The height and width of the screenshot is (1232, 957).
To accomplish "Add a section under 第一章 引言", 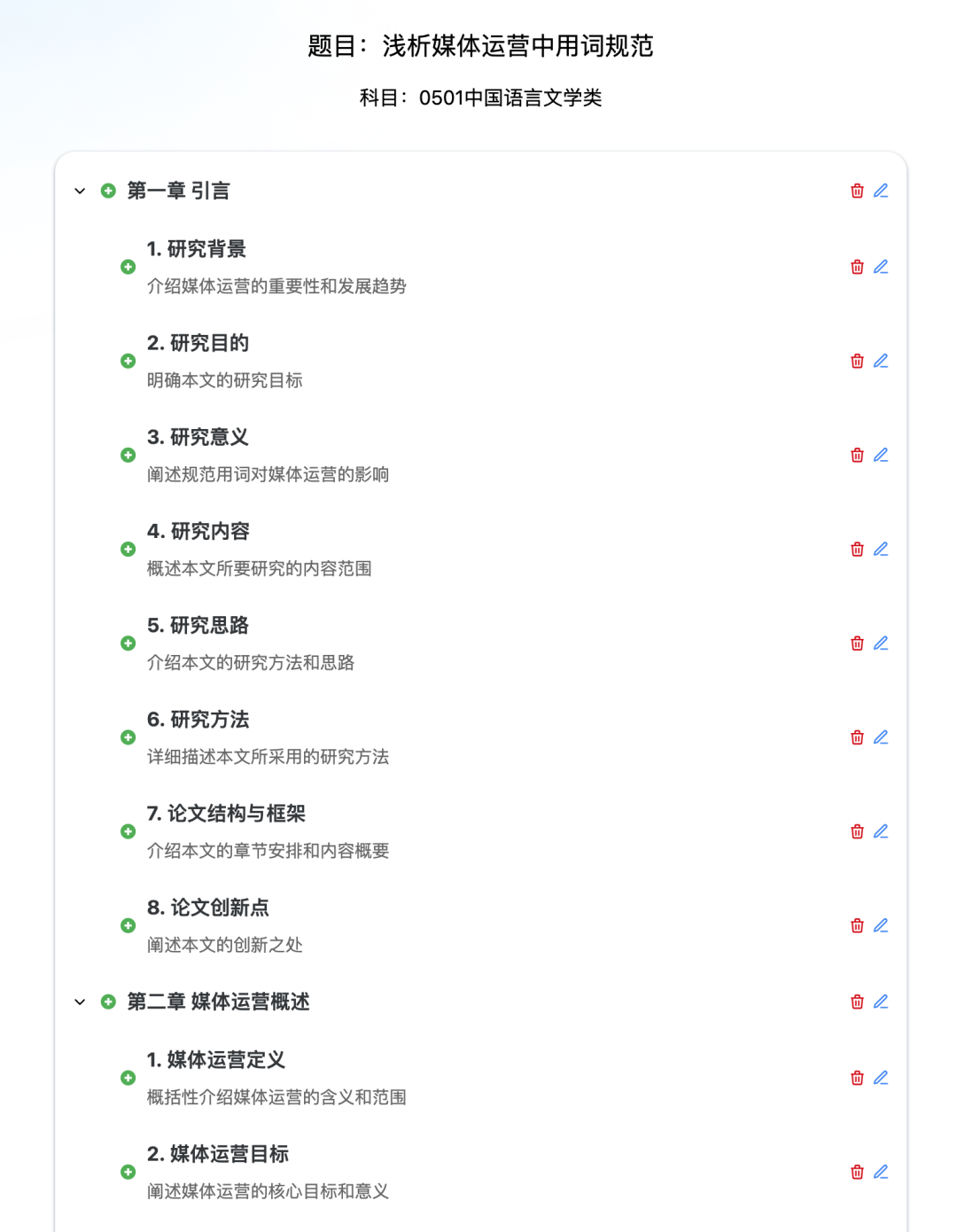I will (108, 191).
